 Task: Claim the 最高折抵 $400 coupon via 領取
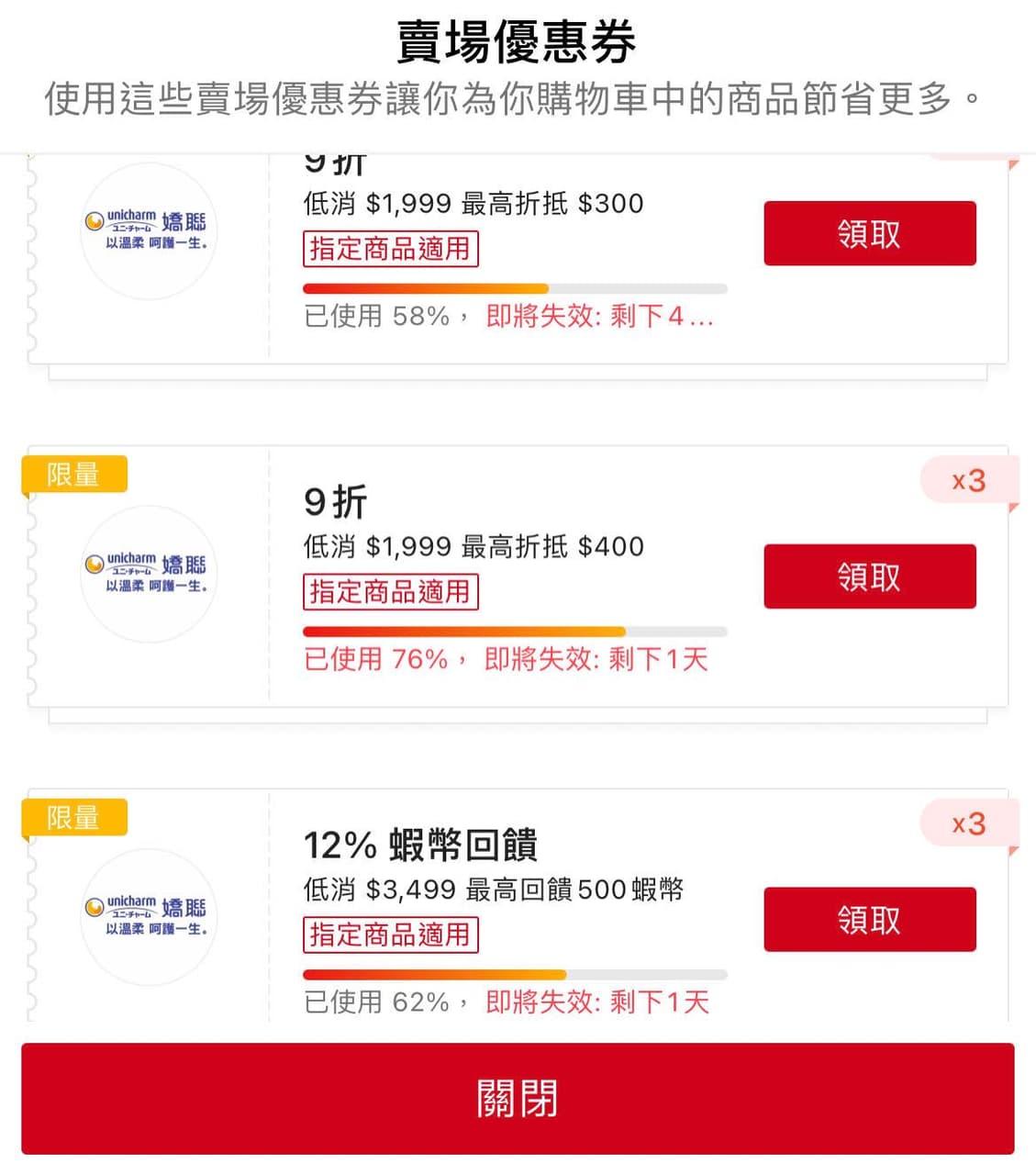869,576
